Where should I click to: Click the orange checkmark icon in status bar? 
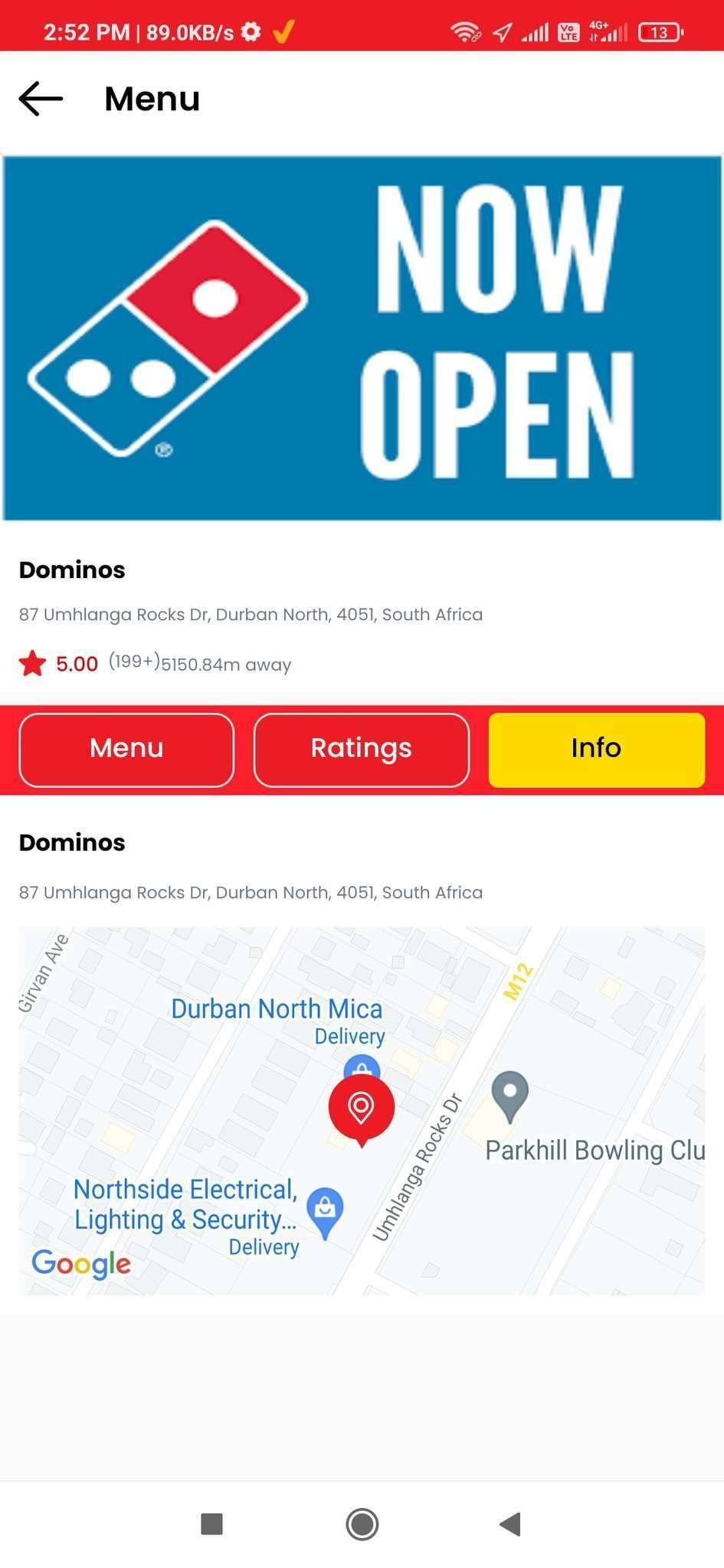point(285,31)
